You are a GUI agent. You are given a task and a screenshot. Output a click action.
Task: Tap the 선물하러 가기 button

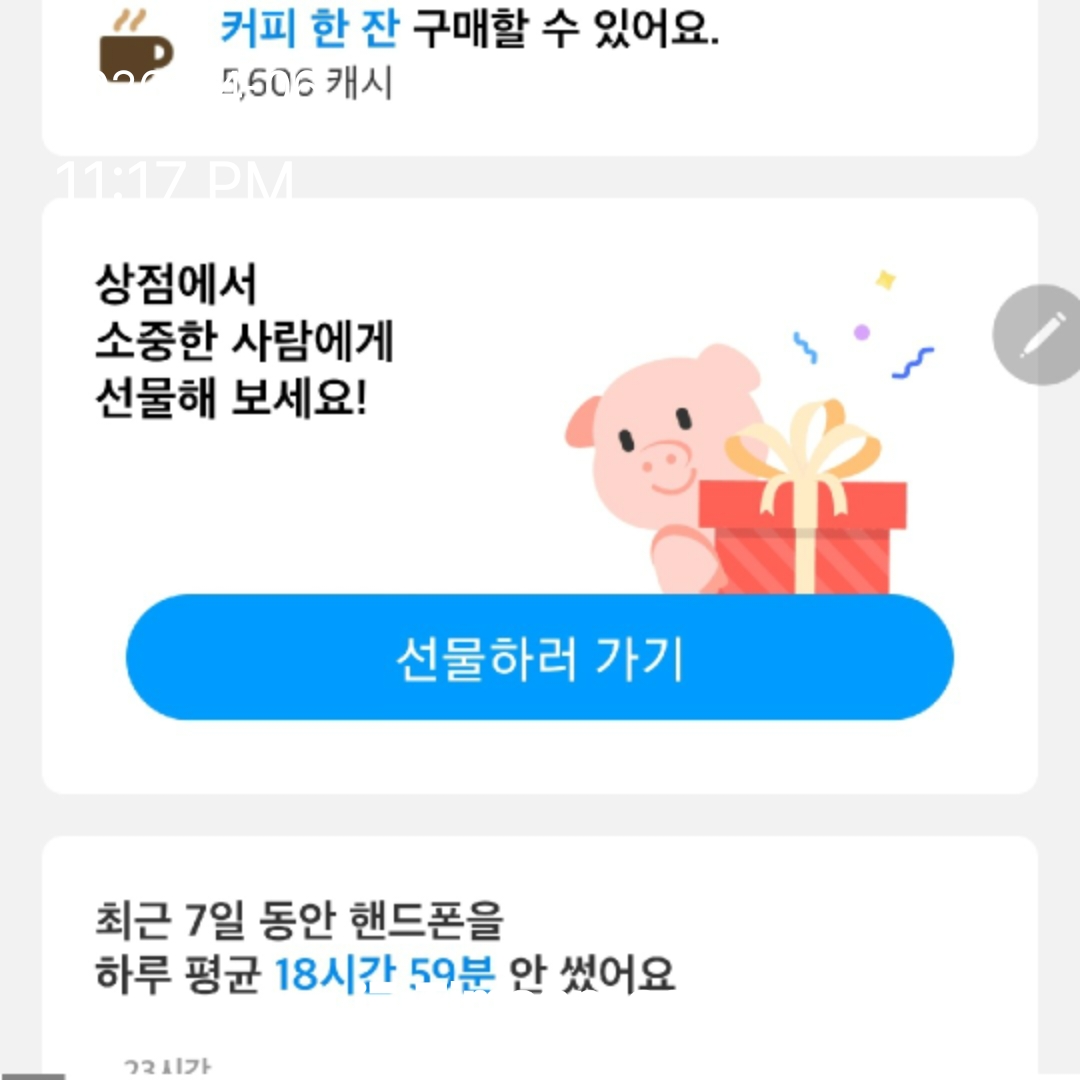click(539, 657)
